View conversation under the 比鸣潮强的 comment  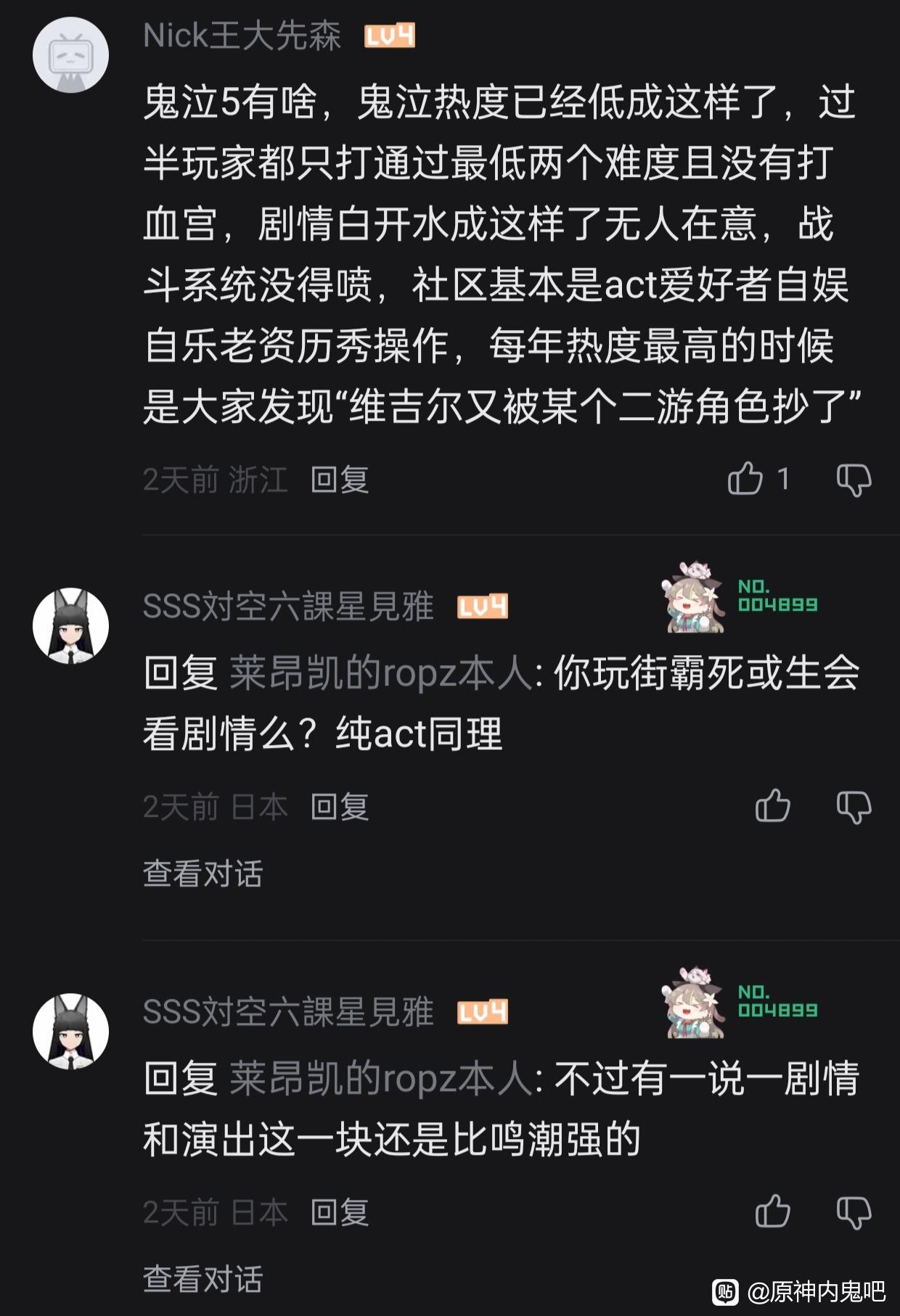coord(202,1279)
